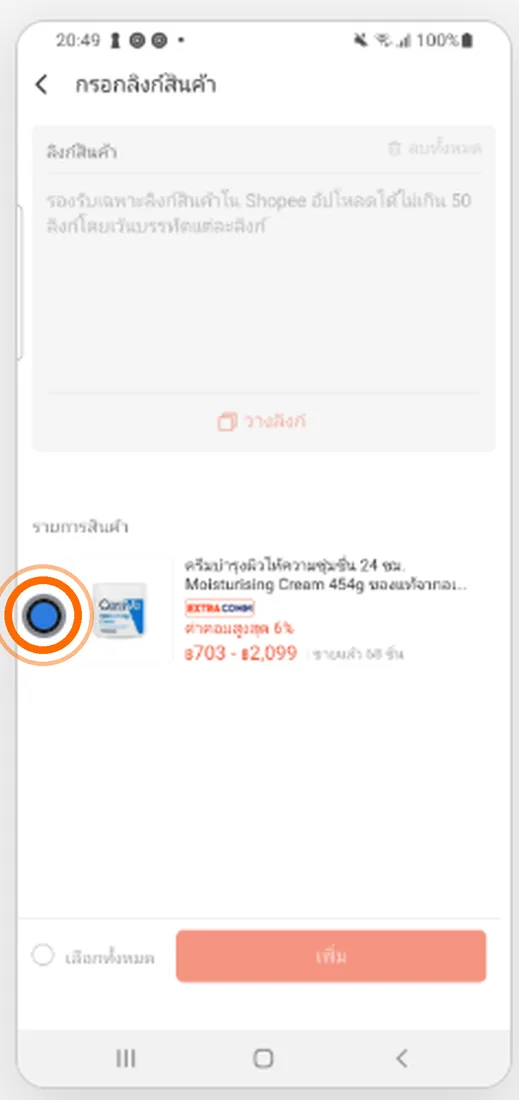Tap the เพิ่ม add button
The image size is (519, 1100).
[331, 956]
